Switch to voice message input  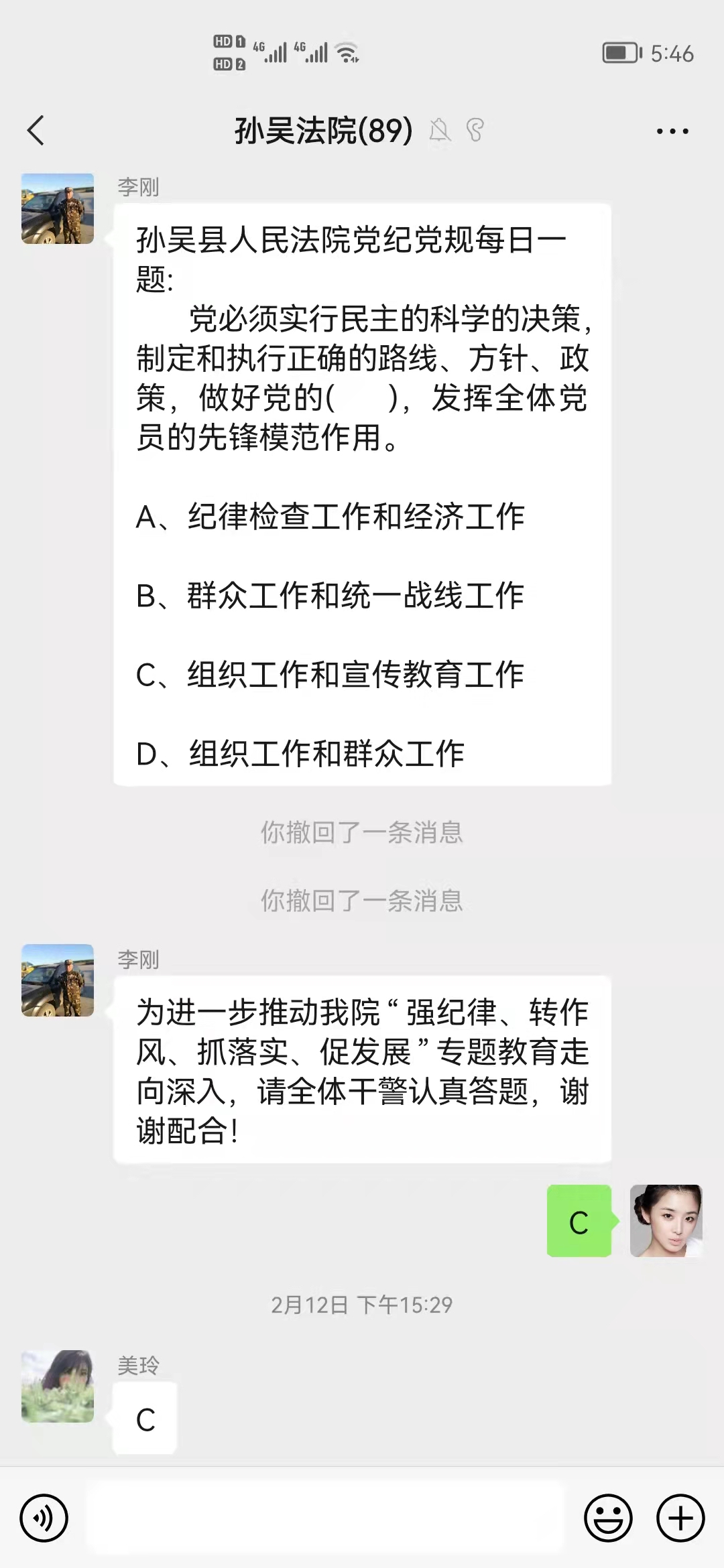(x=44, y=1518)
